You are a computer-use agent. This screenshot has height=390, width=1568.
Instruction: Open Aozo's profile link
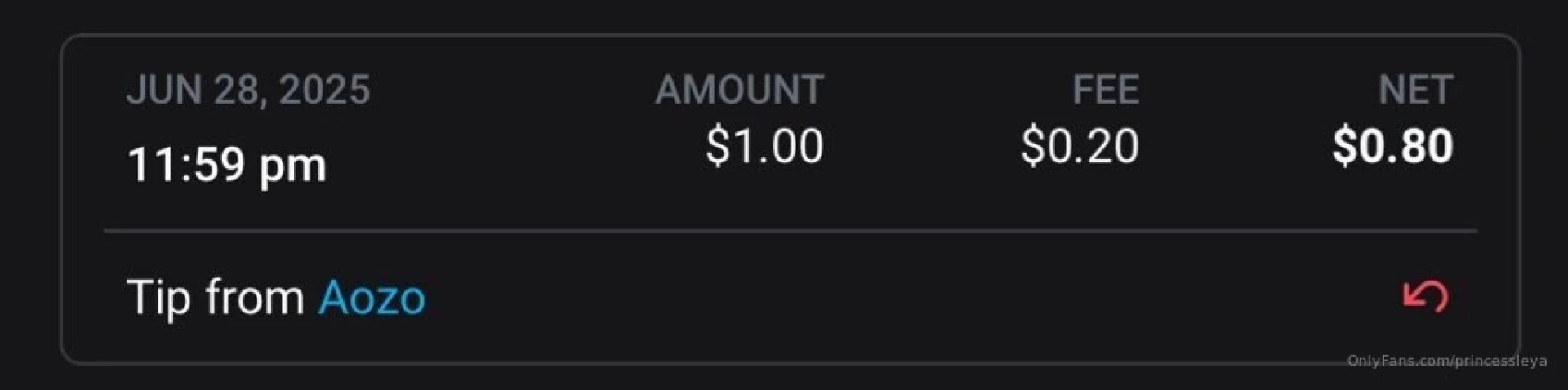point(372,297)
